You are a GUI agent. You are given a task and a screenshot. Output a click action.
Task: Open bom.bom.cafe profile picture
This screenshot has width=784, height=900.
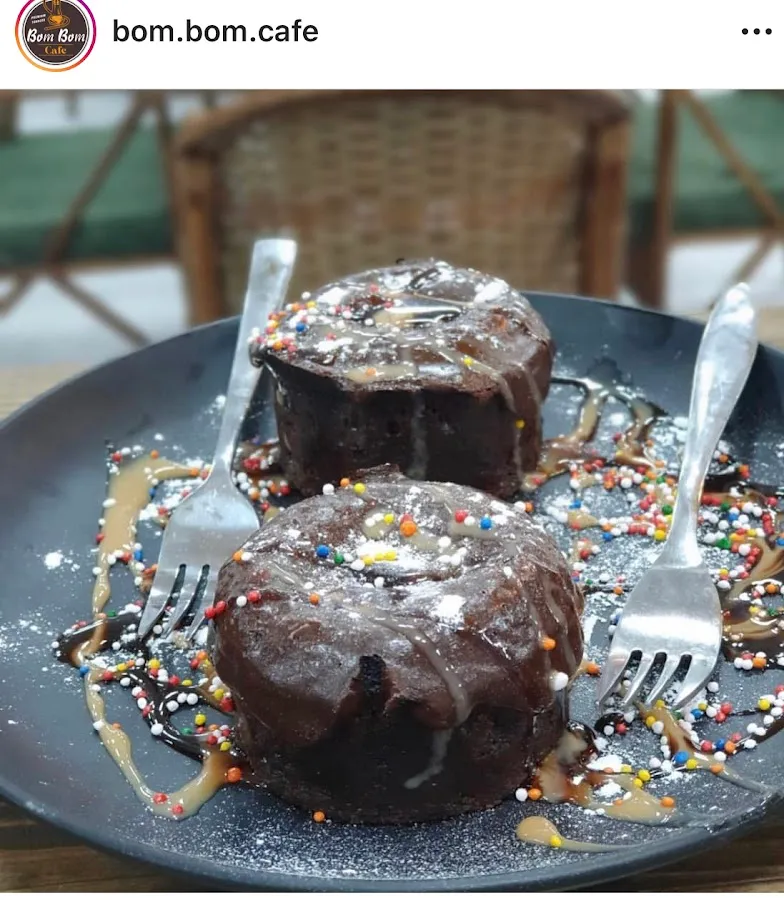[x=55, y=33]
